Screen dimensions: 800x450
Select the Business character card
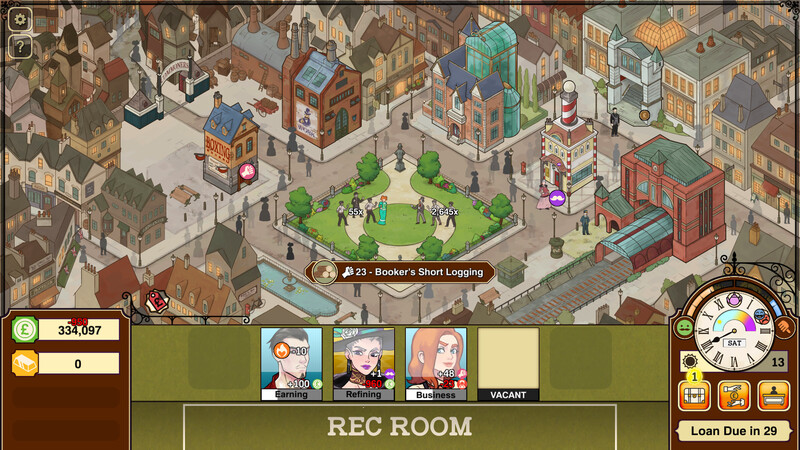tap(435, 364)
